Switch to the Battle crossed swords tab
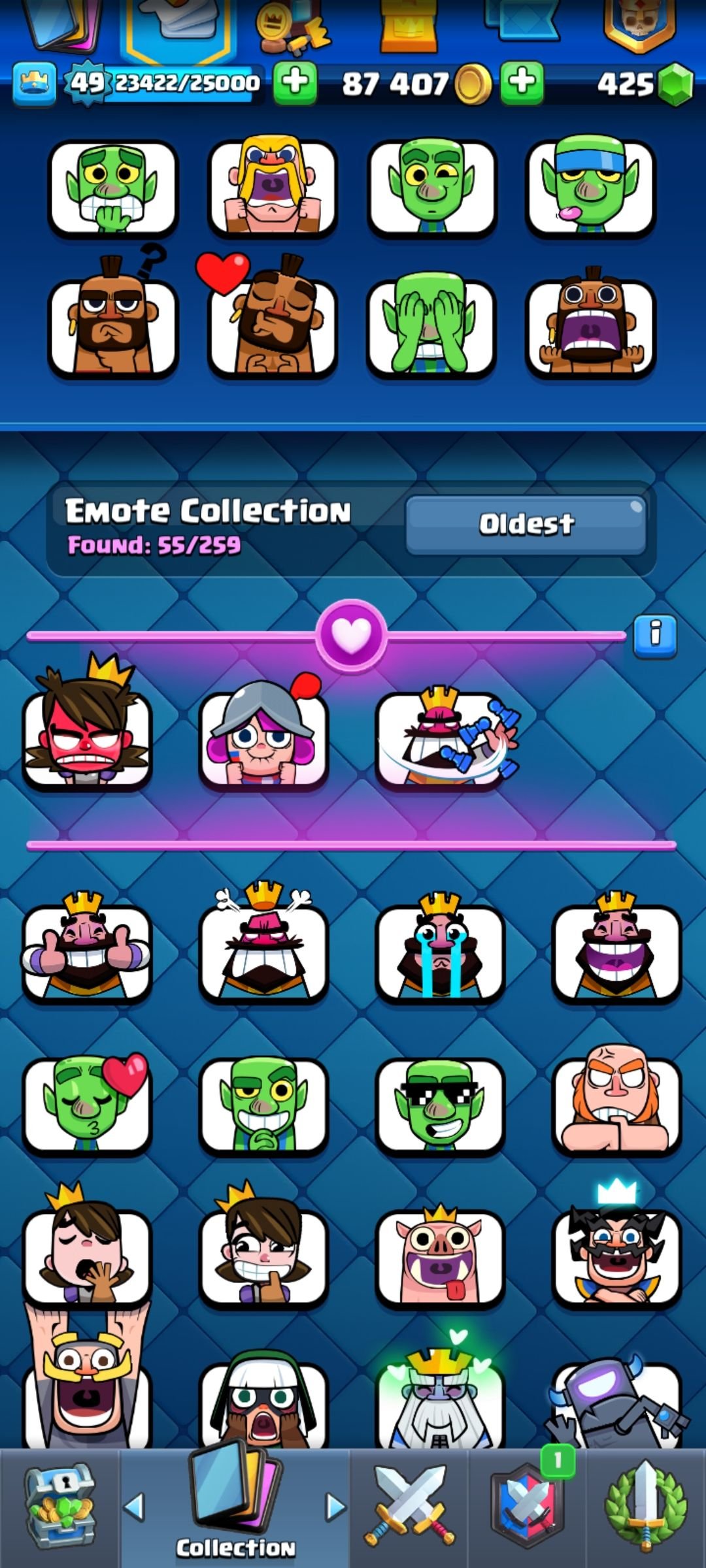This screenshot has width=706, height=1568. (x=409, y=1508)
